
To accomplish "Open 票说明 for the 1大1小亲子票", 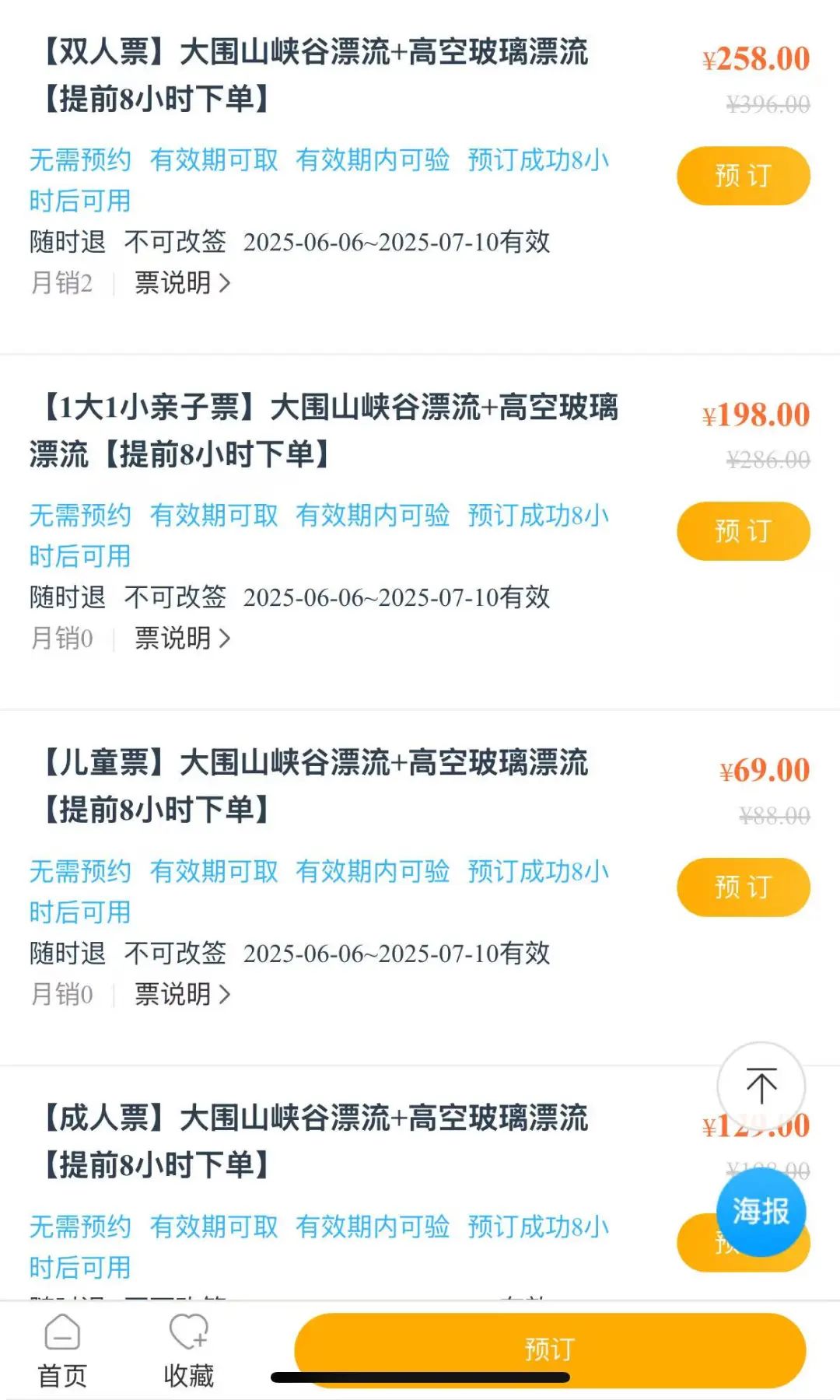I will click(183, 639).
